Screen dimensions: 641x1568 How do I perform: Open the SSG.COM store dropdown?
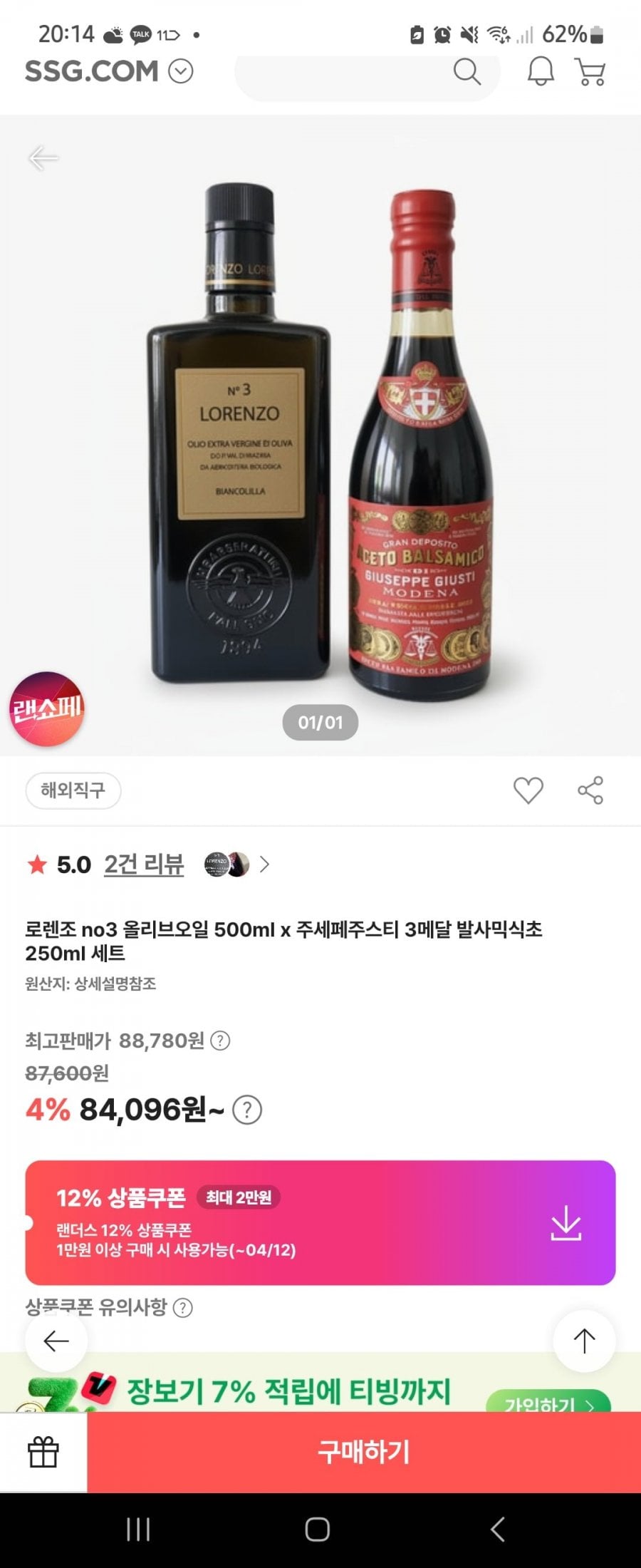pos(180,72)
